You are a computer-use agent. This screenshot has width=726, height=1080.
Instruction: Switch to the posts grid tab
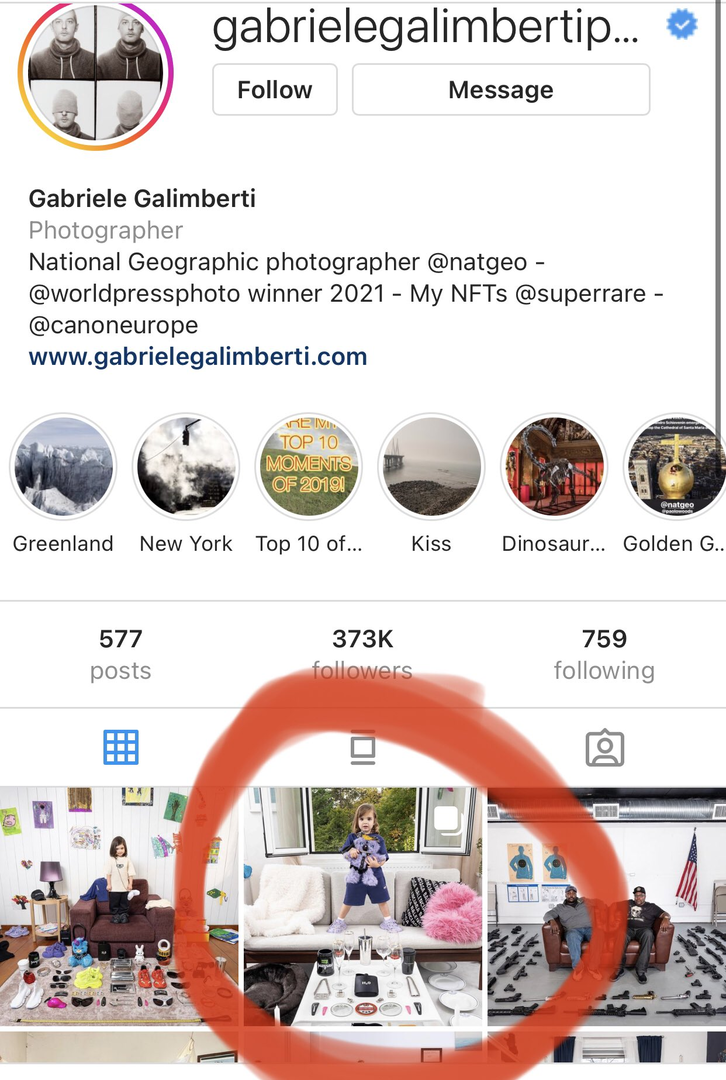121,747
